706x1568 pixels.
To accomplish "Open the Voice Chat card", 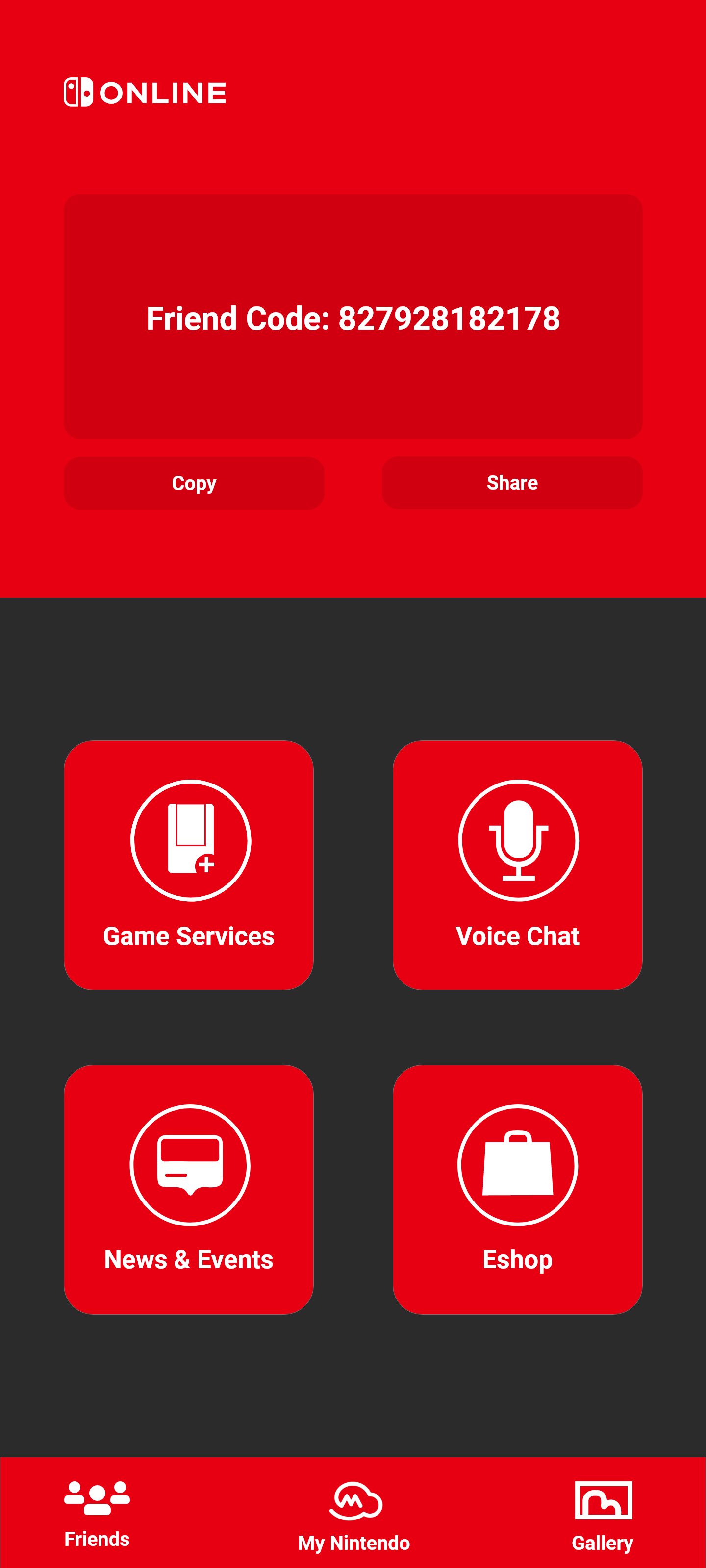I will (x=517, y=865).
